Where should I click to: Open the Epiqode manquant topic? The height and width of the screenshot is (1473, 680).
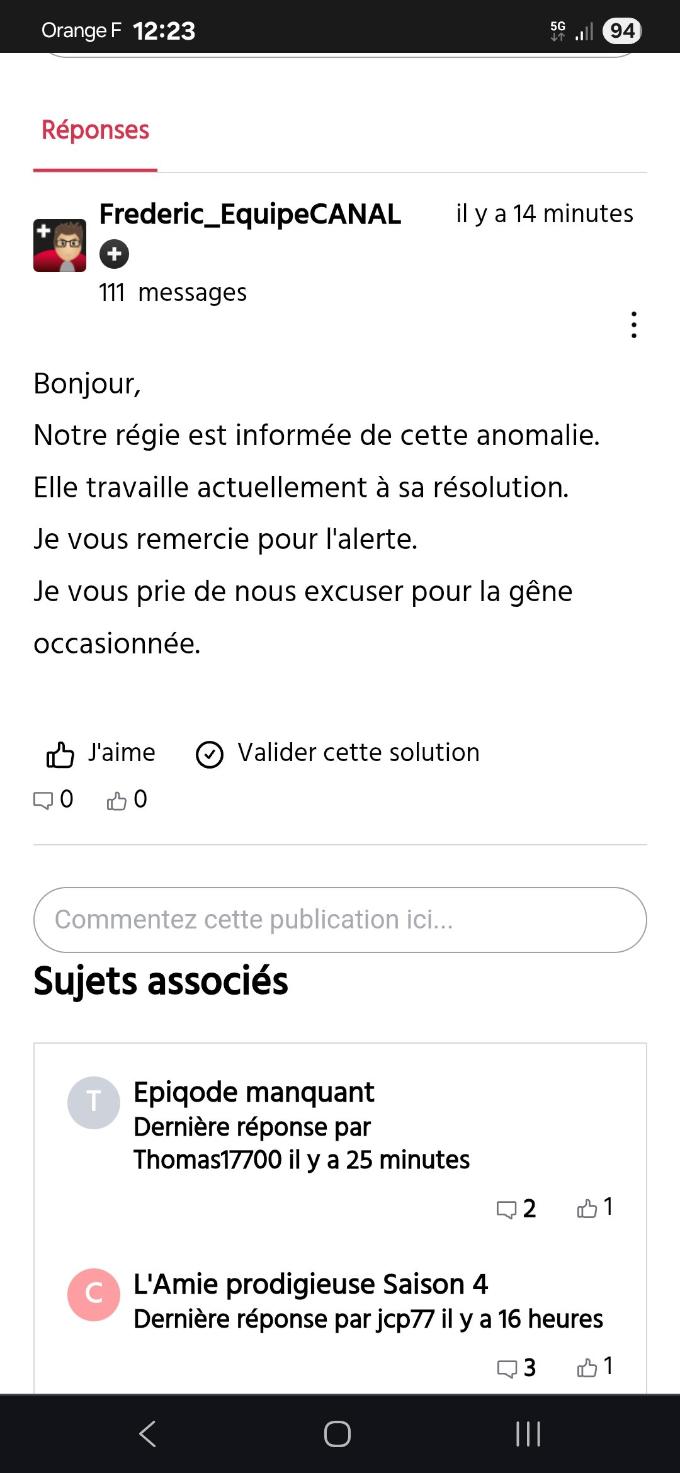point(254,1092)
